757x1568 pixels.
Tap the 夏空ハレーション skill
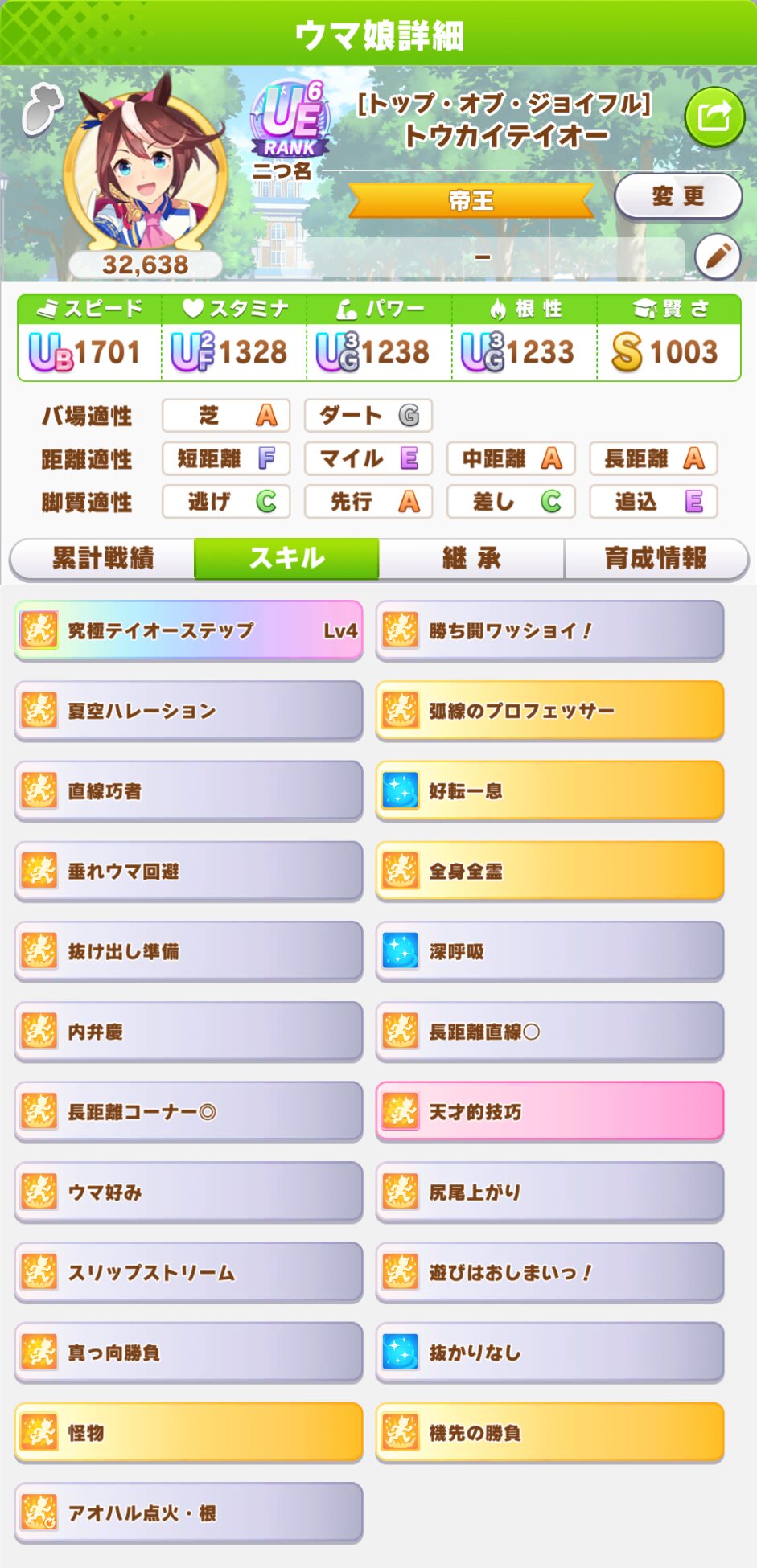(188, 711)
